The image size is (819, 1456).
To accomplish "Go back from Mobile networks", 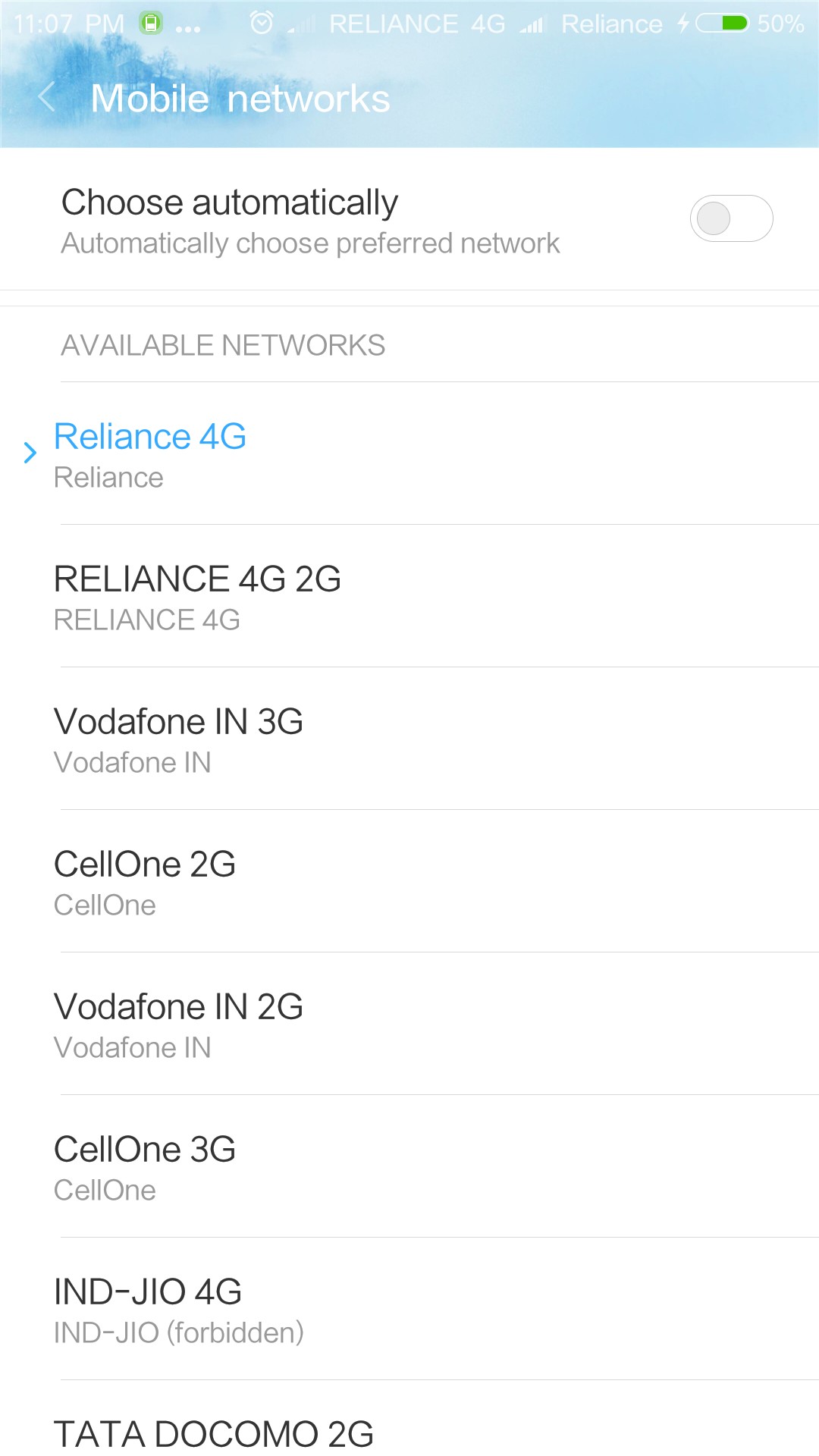I will coord(47,98).
